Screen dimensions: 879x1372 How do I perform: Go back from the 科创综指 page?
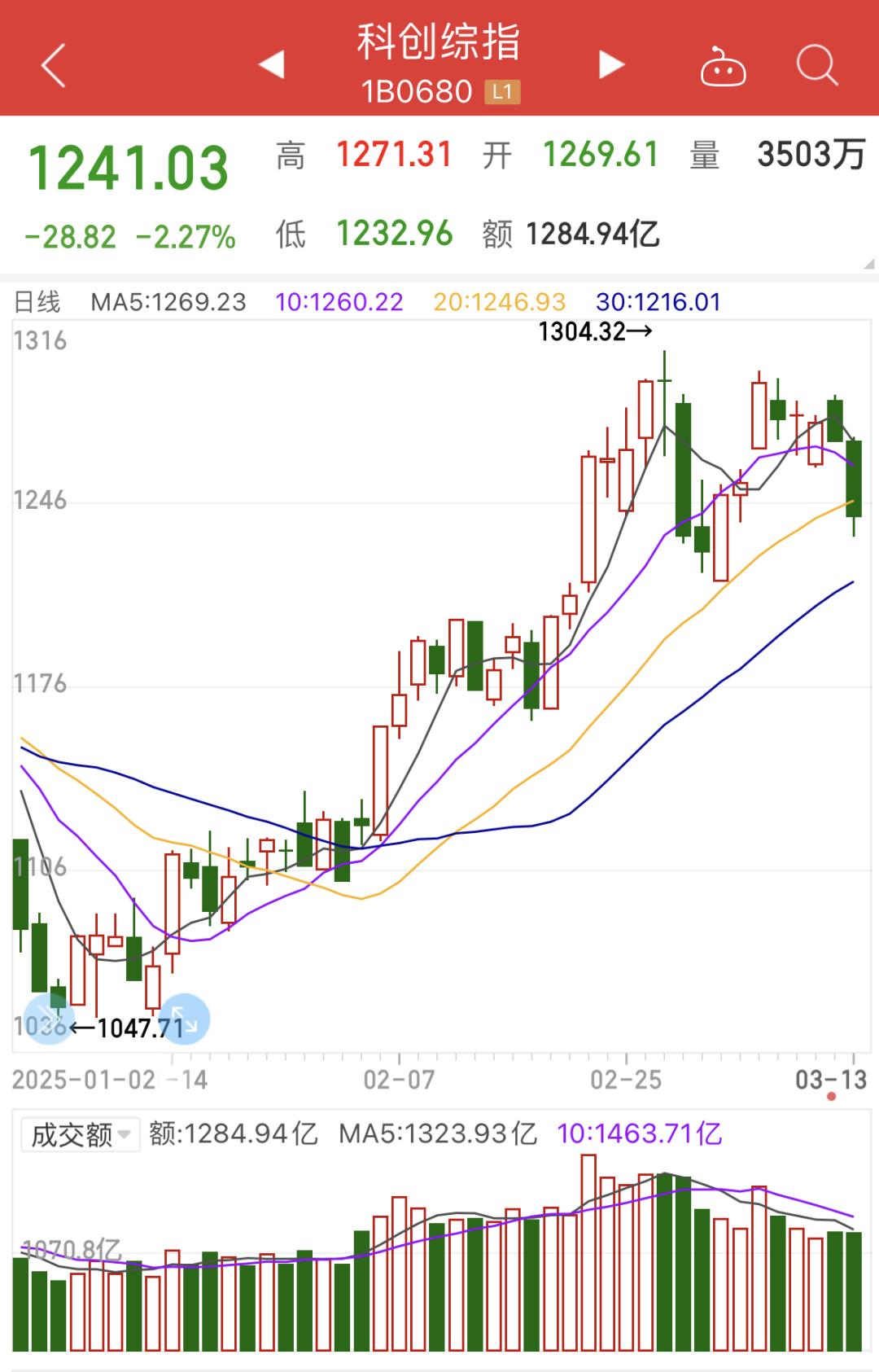53,65
